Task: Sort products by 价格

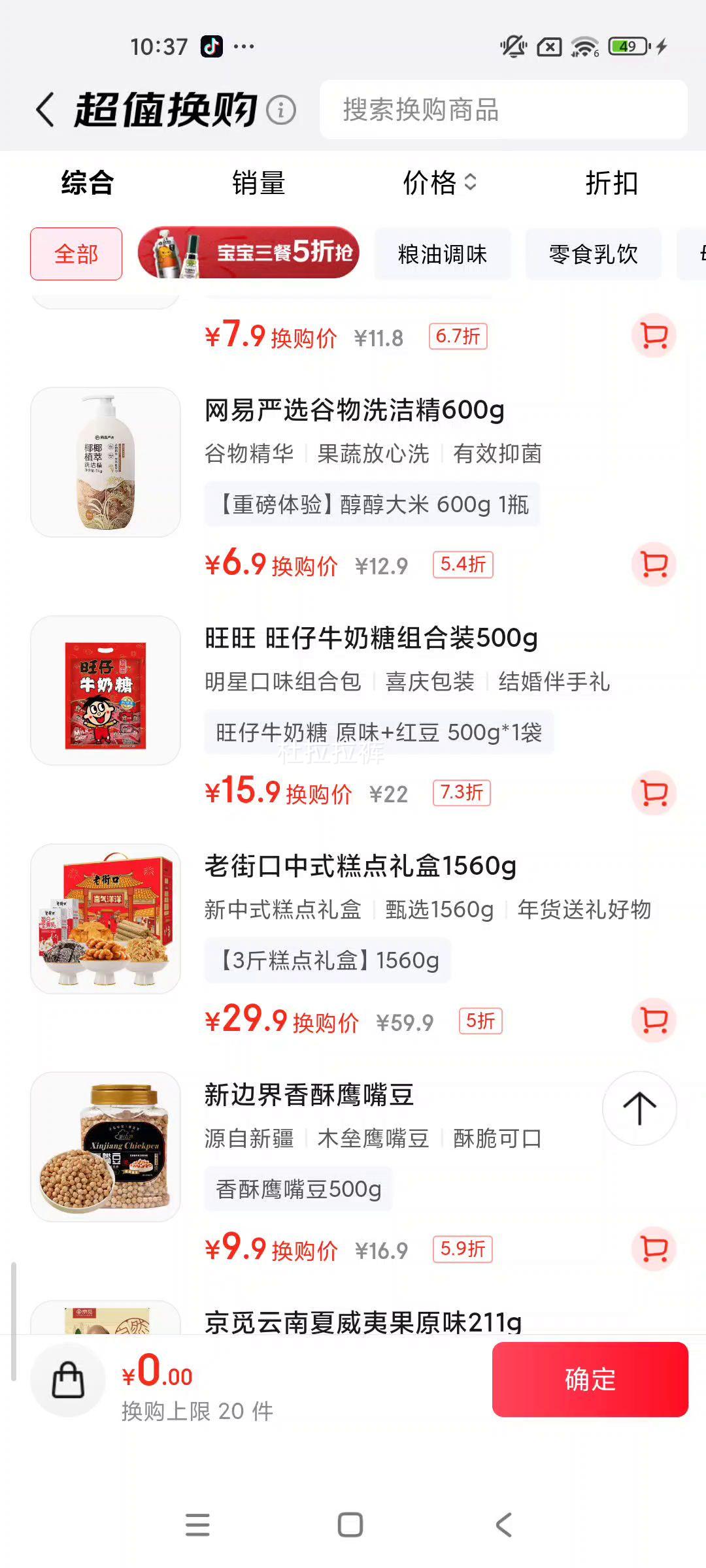Action: (x=439, y=183)
